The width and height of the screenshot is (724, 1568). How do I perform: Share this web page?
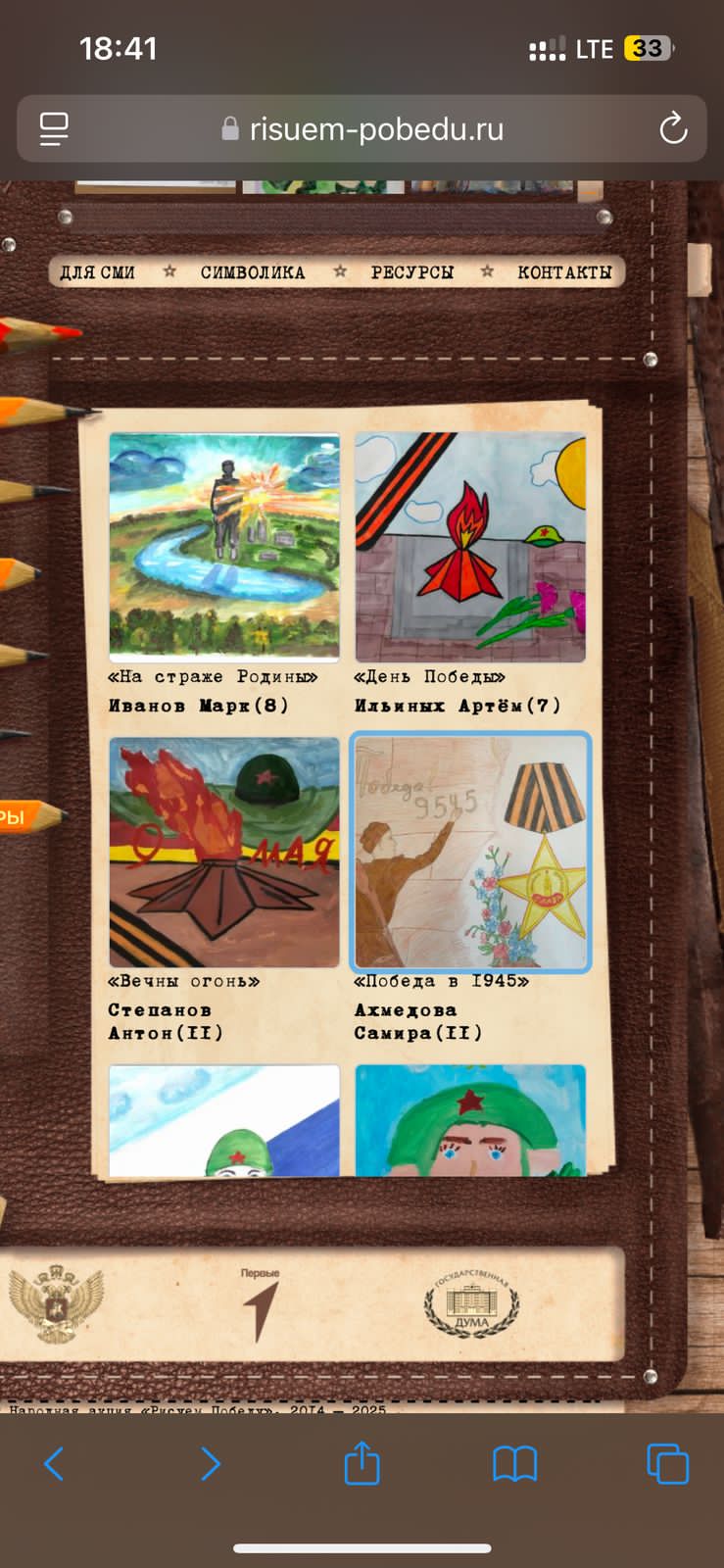click(362, 1462)
